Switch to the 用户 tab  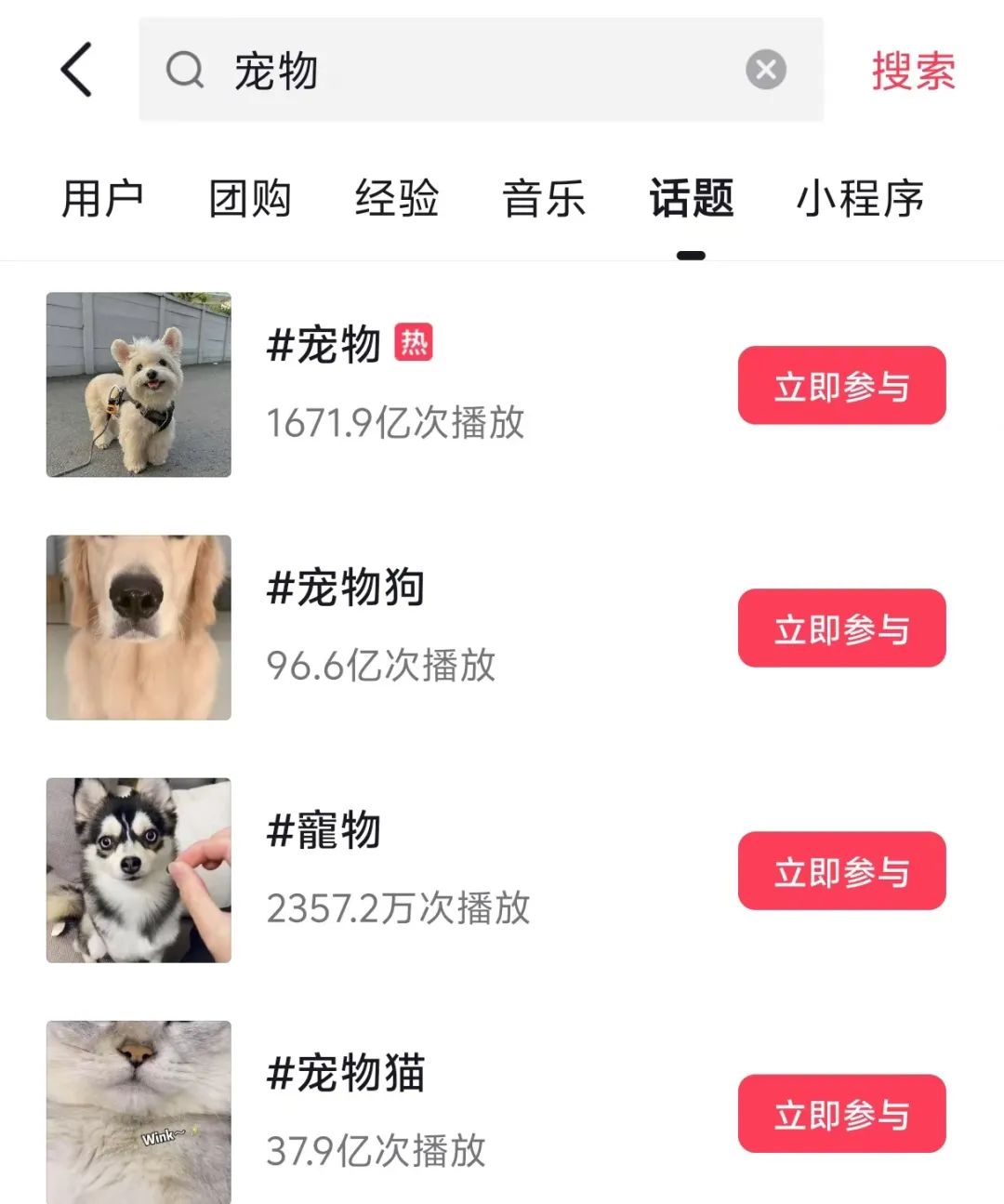coord(102,199)
